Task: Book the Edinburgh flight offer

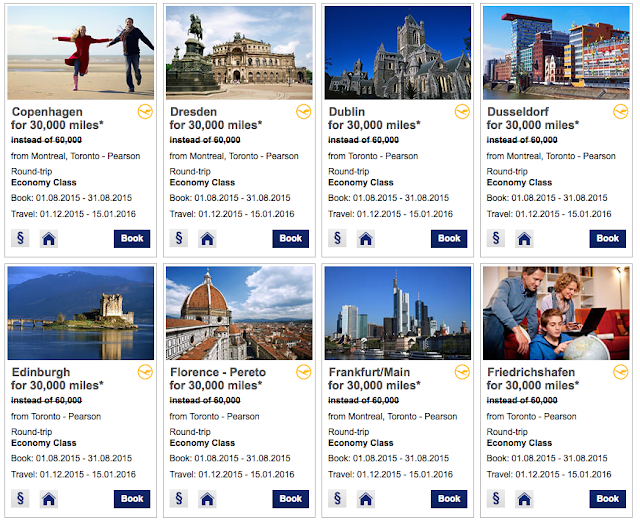Action: (132, 498)
